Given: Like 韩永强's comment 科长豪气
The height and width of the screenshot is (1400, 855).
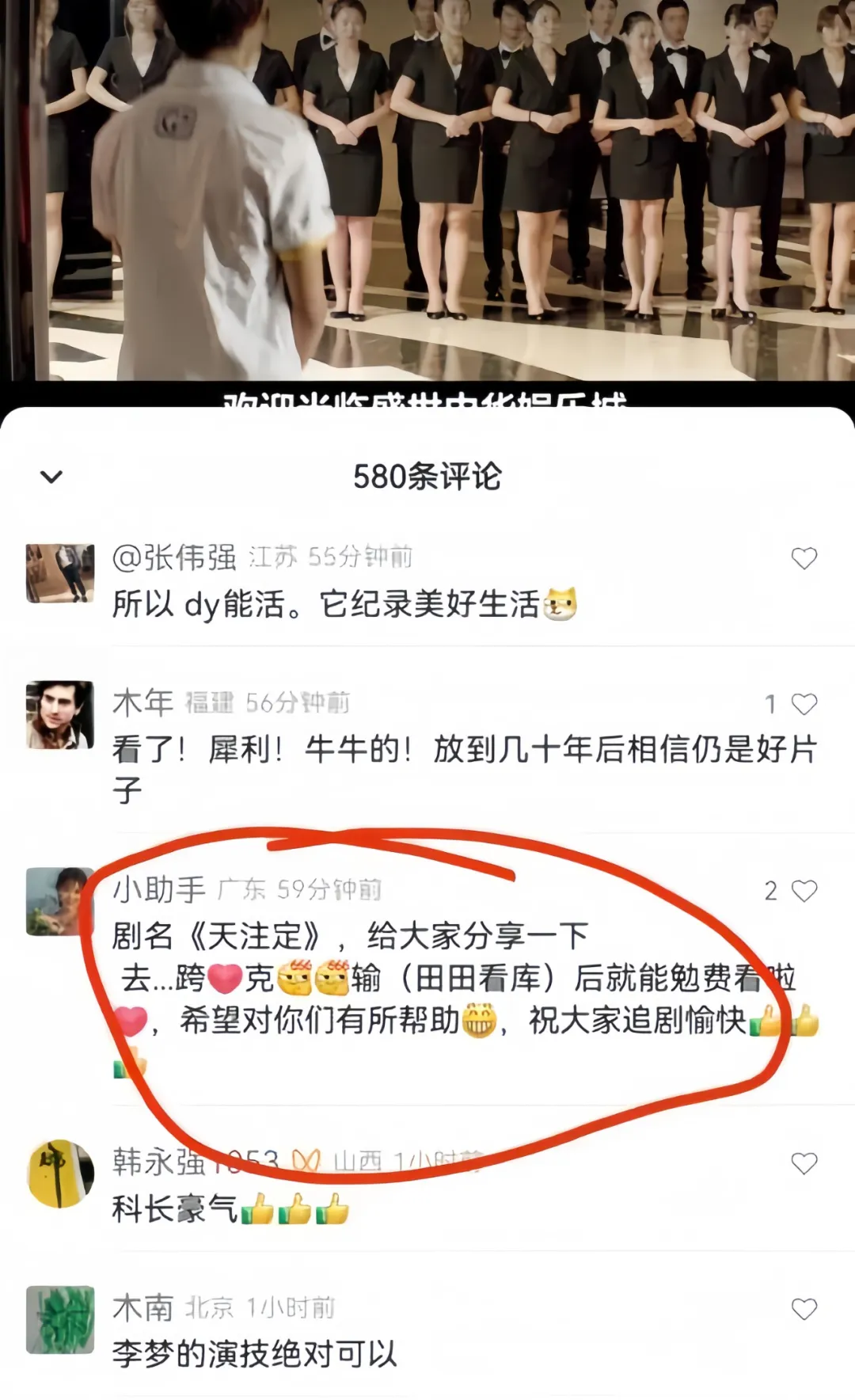Looking at the screenshot, I should tap(804, 1163).
